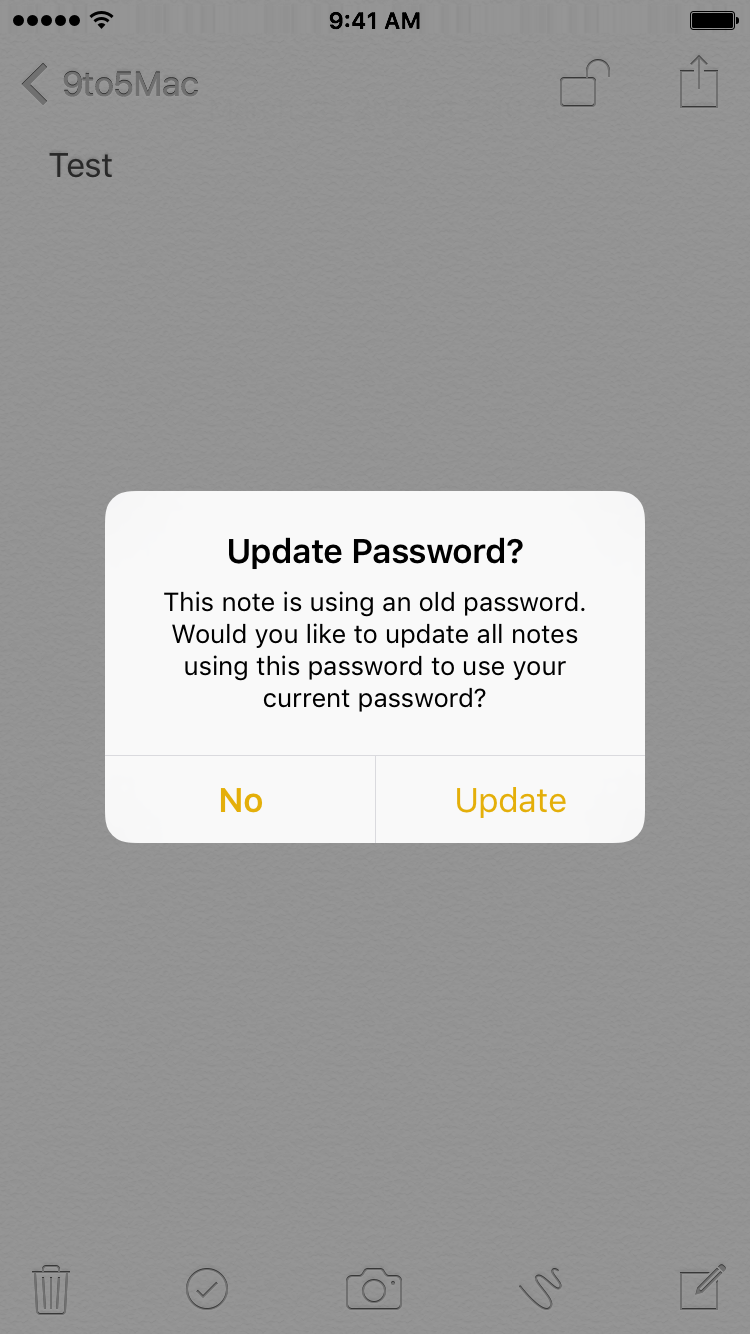Tap the open padlock icon to lock the note
The height and width of the screenshot is (1334, 750).
(583, 84)
